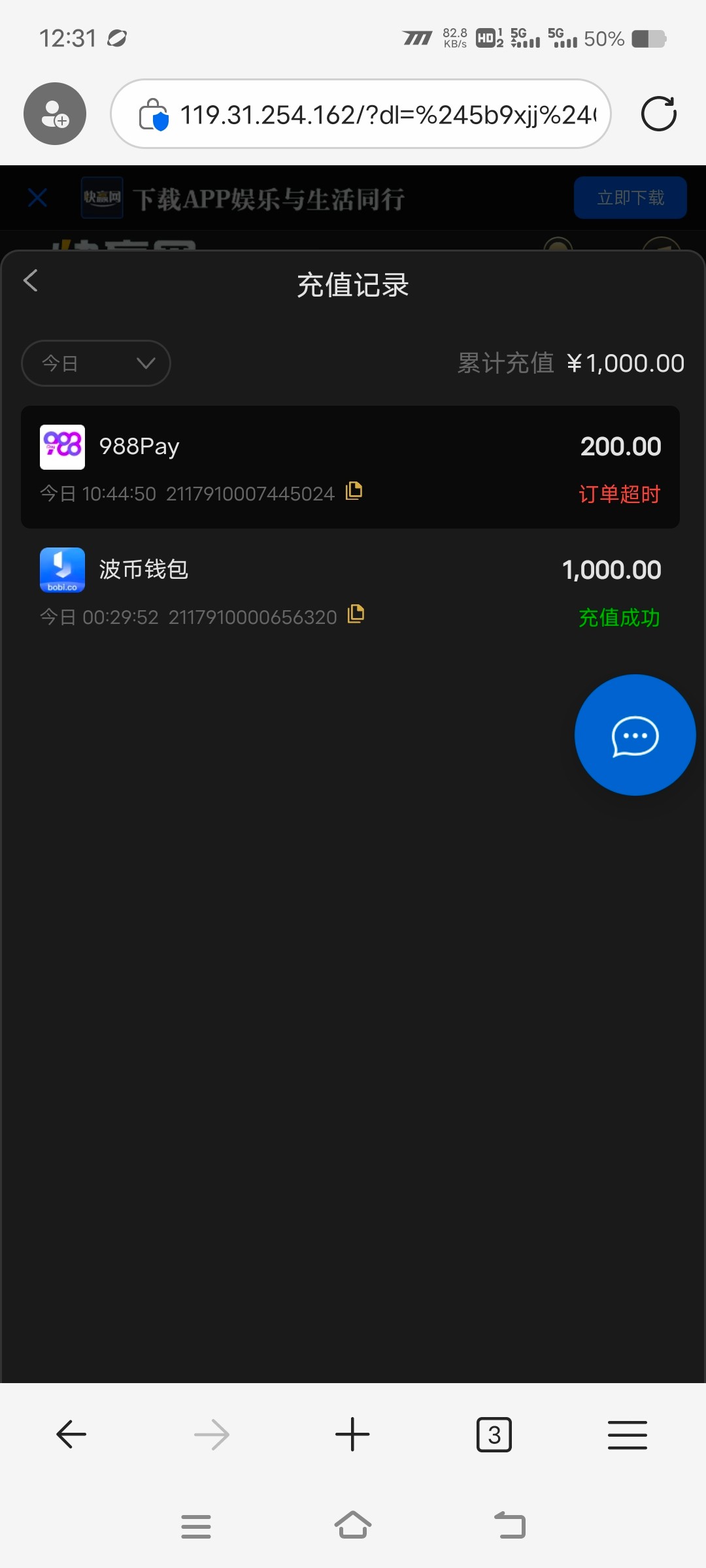Viewport: 706px width, 1568px height.
Task: Copy the 988Pay order number
Action: point(354,491)
